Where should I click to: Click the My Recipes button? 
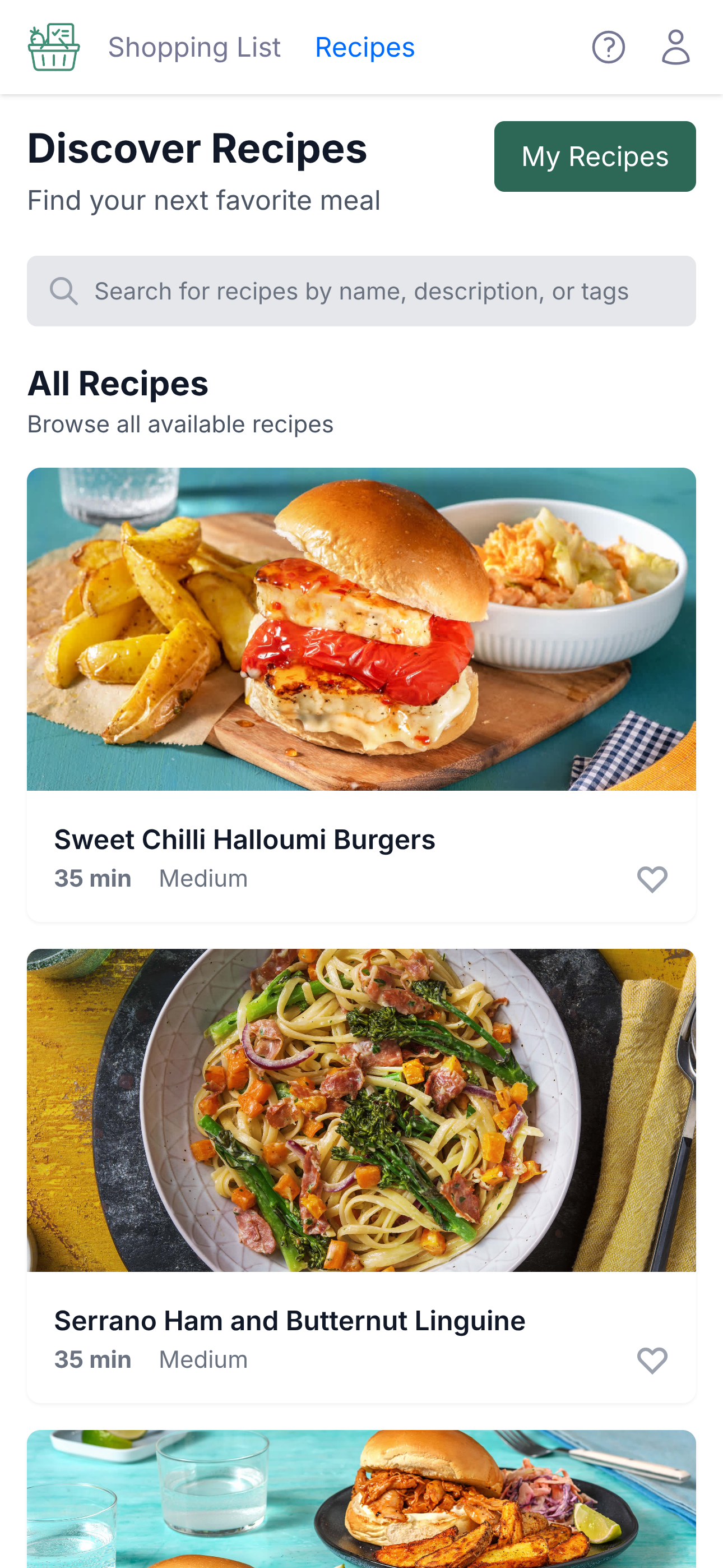pos(595,156)
